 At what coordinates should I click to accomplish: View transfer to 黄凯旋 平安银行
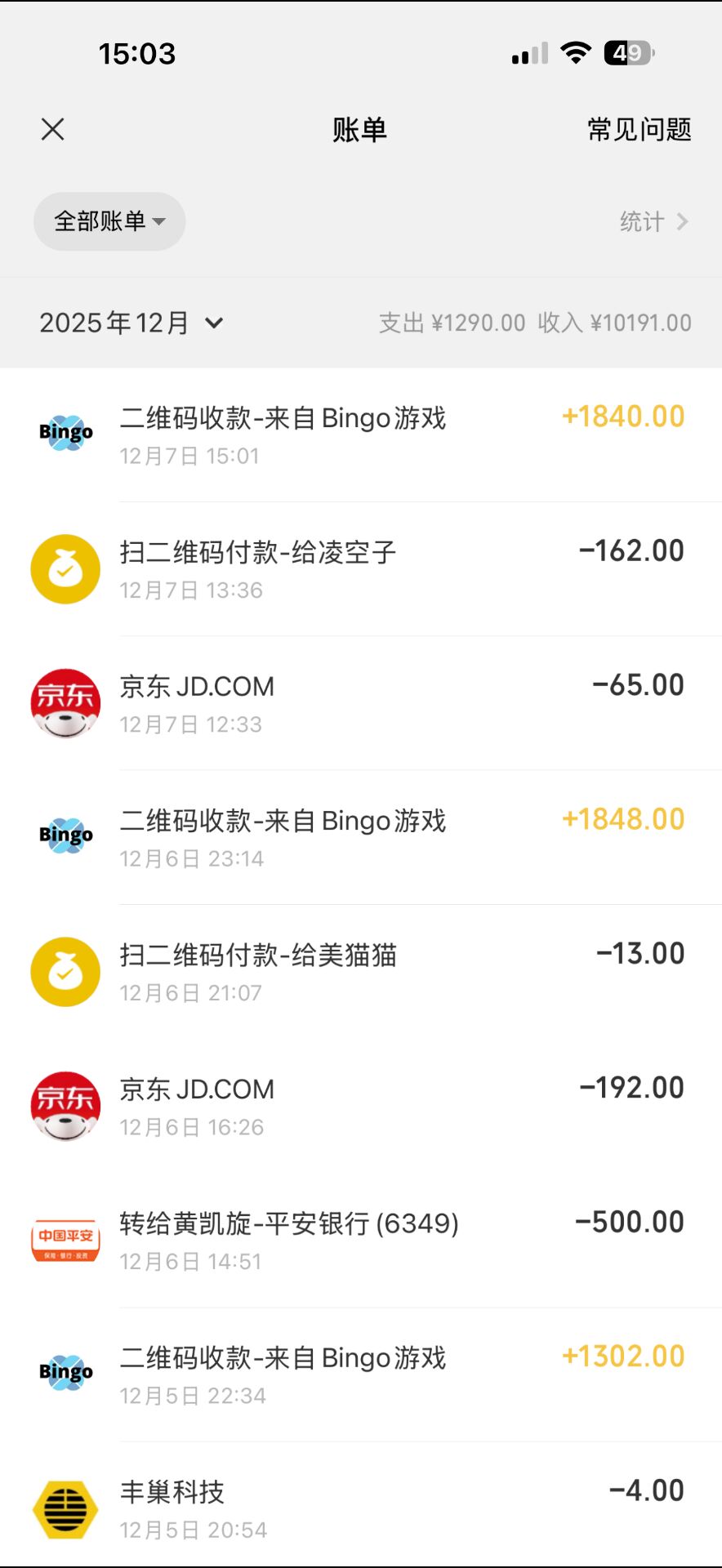point(361,1241)
